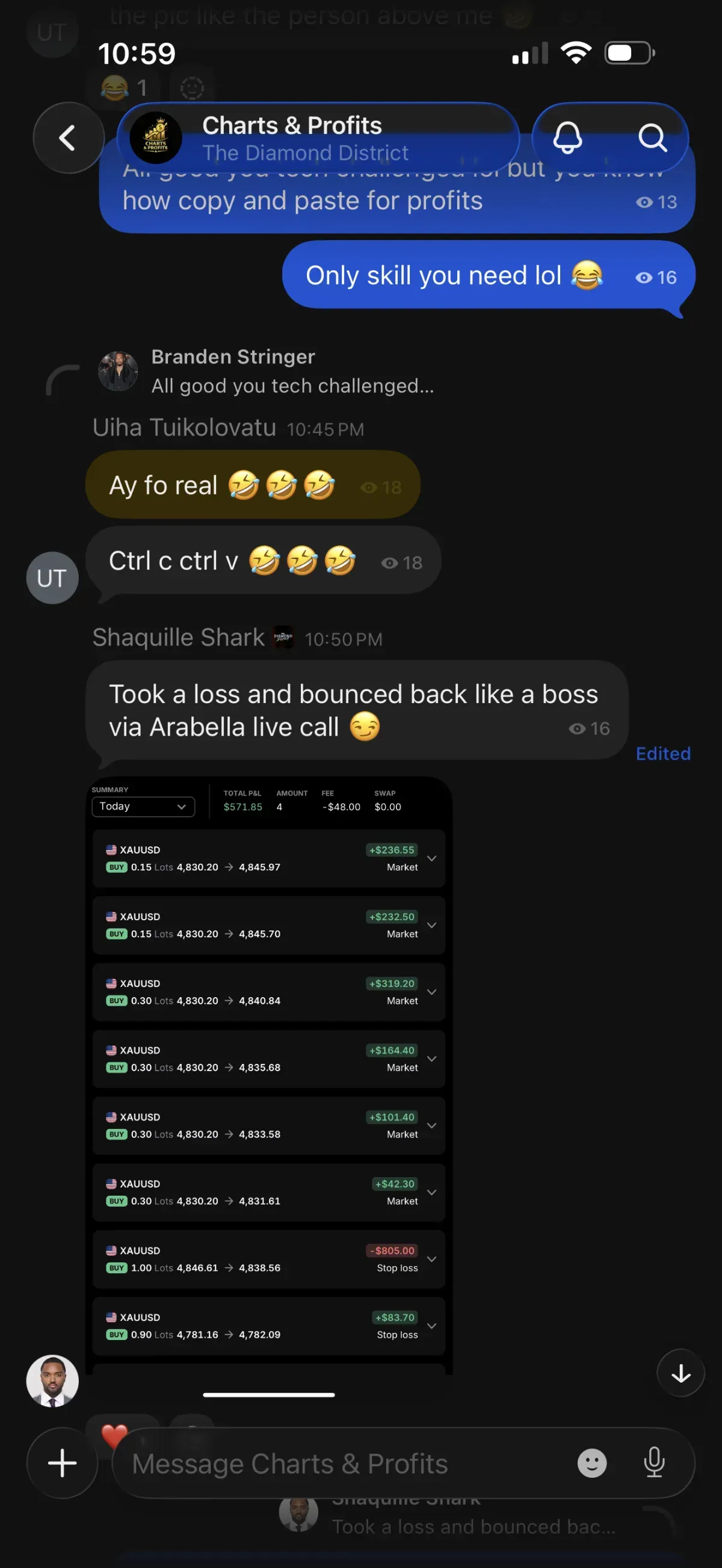Open Charts & Profits channel info header
The image size is (722, 1568).
tap(318, 138)
